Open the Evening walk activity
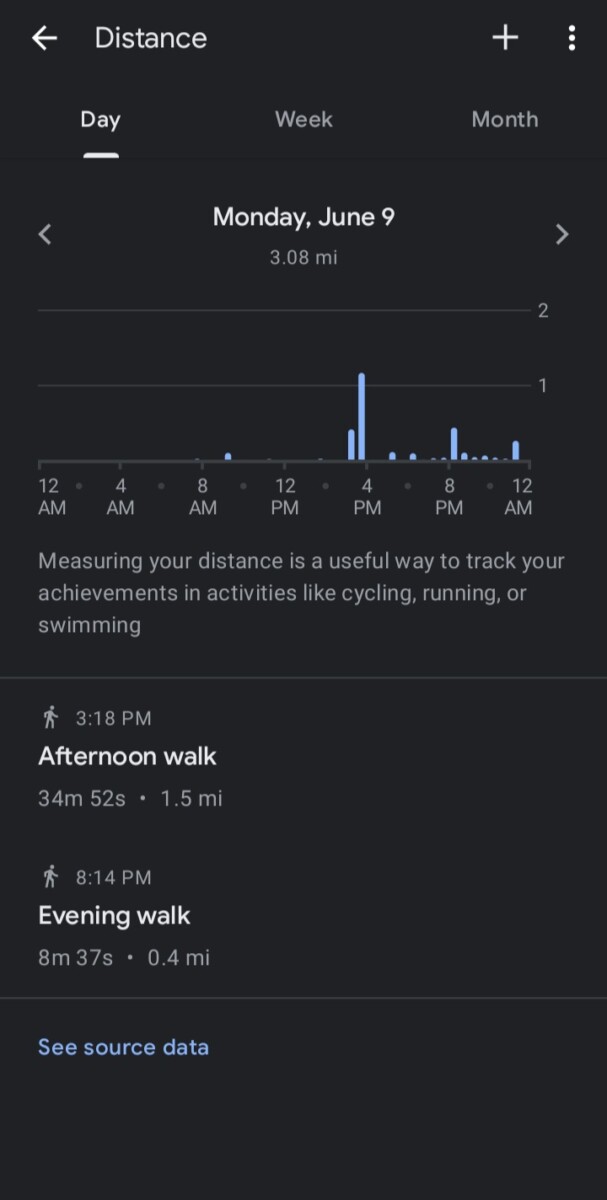The width and height of the screenshot is (607, 1200). [303, 917]
